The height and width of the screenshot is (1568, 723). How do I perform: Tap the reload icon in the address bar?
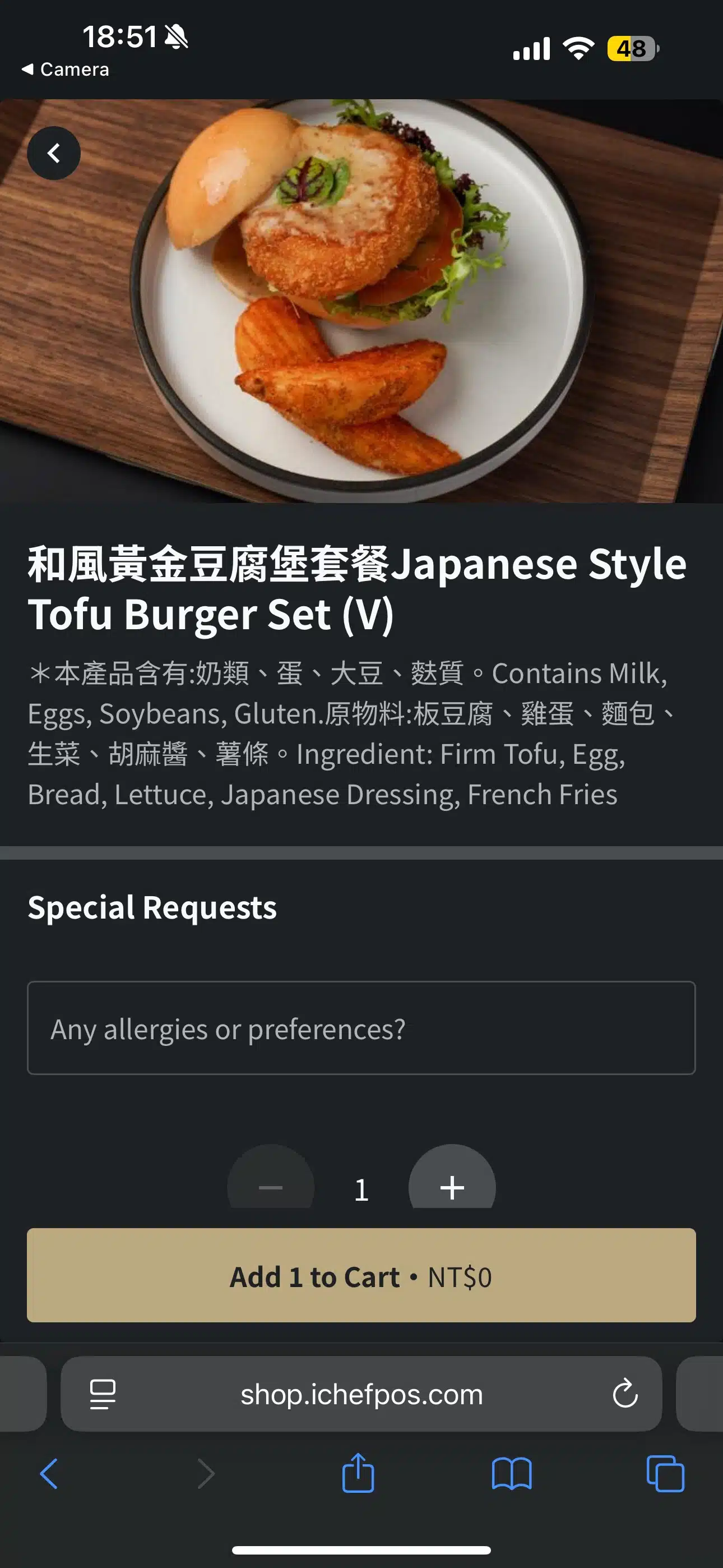click(625, 1395)
